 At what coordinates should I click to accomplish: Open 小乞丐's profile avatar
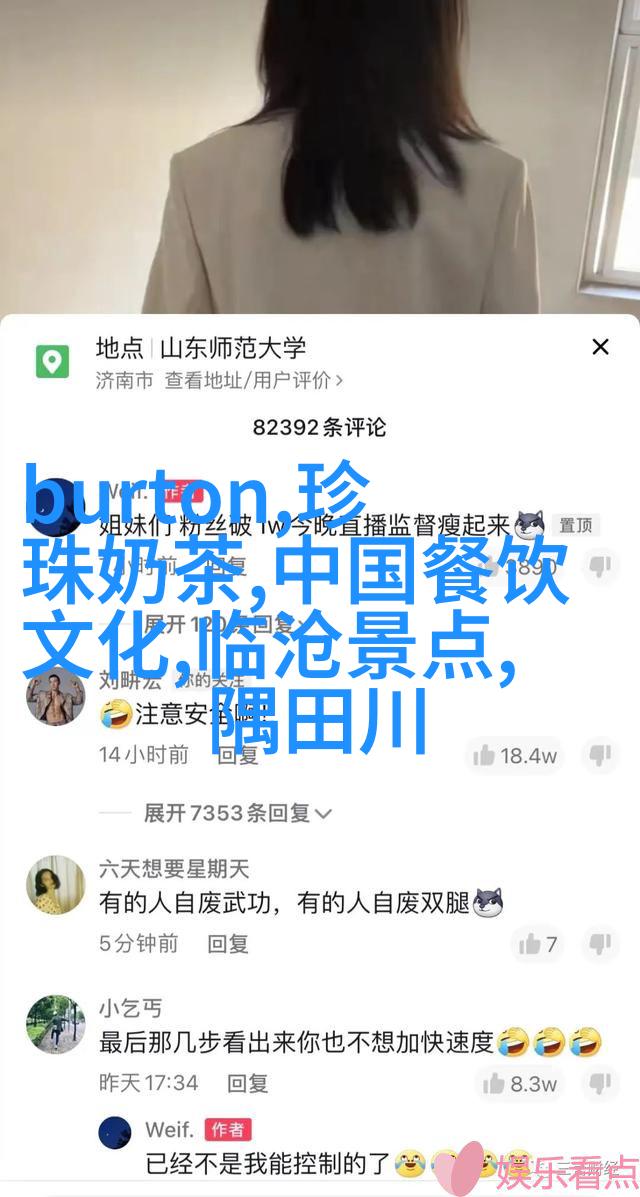[56, 1024]
